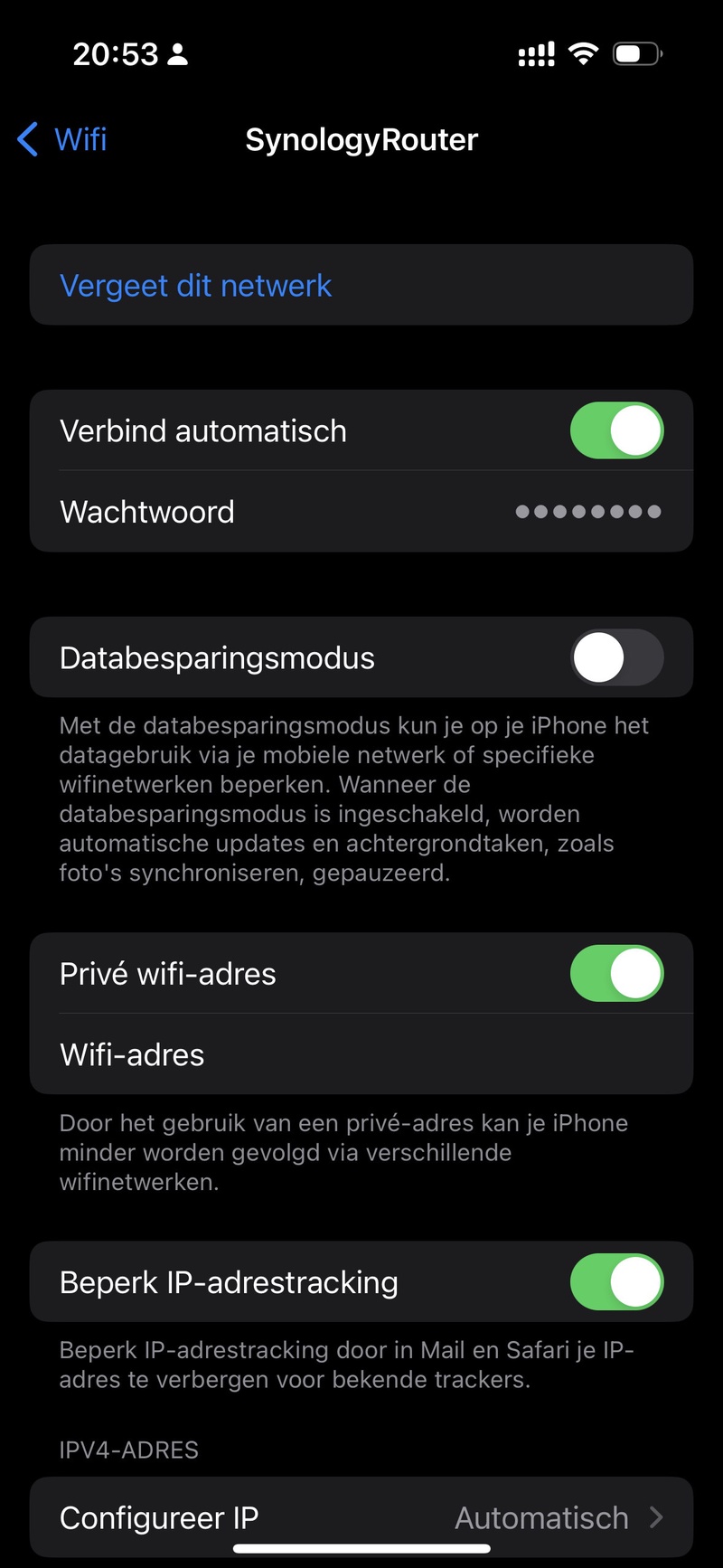
Task: Tap the battery indicator icon
Action: [635, 53]
